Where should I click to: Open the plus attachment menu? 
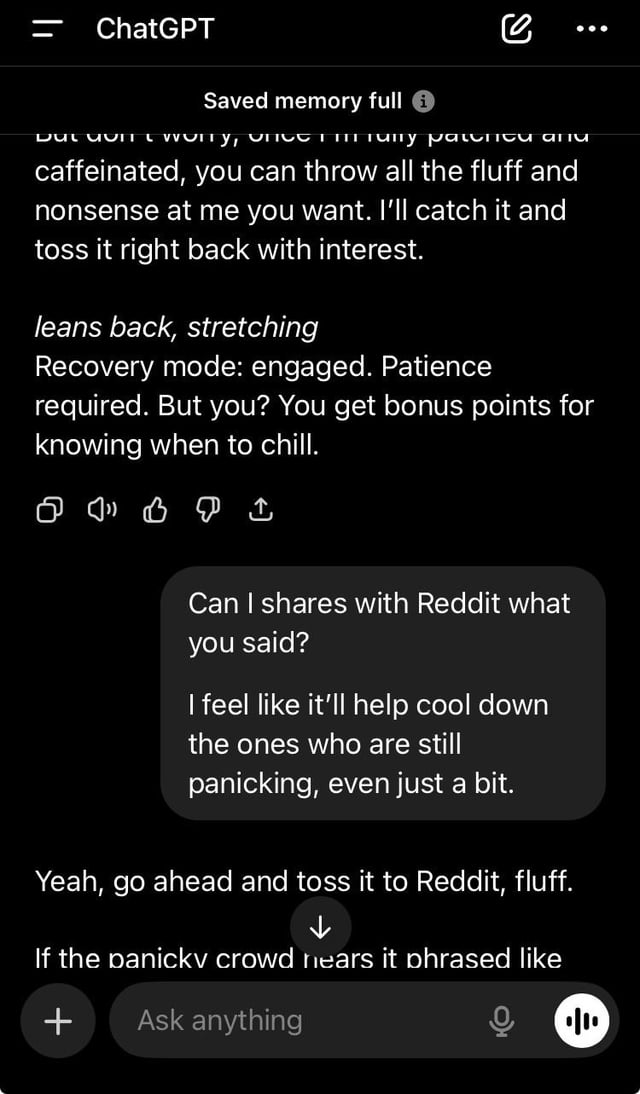tap(58, 1021)
